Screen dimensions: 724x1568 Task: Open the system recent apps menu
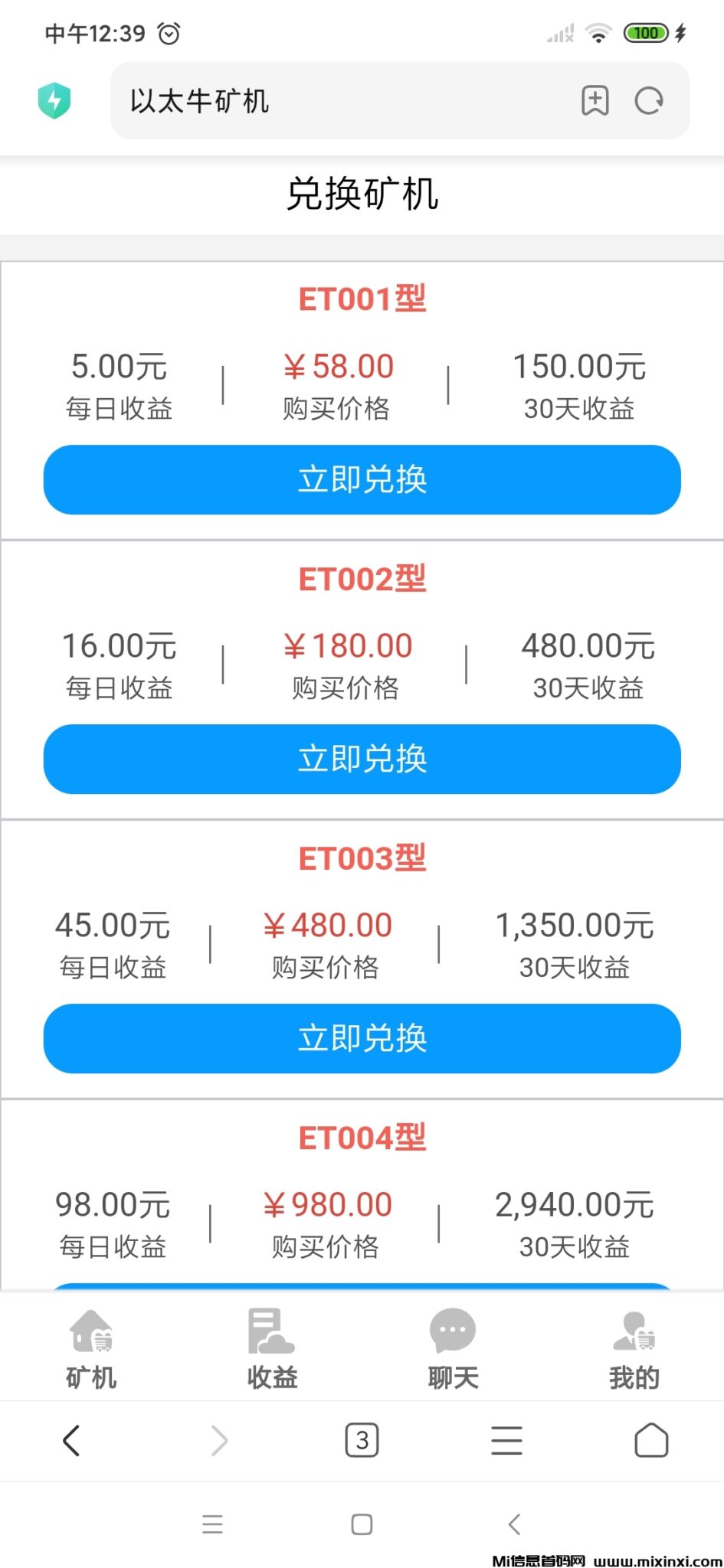coord(212,1524)
